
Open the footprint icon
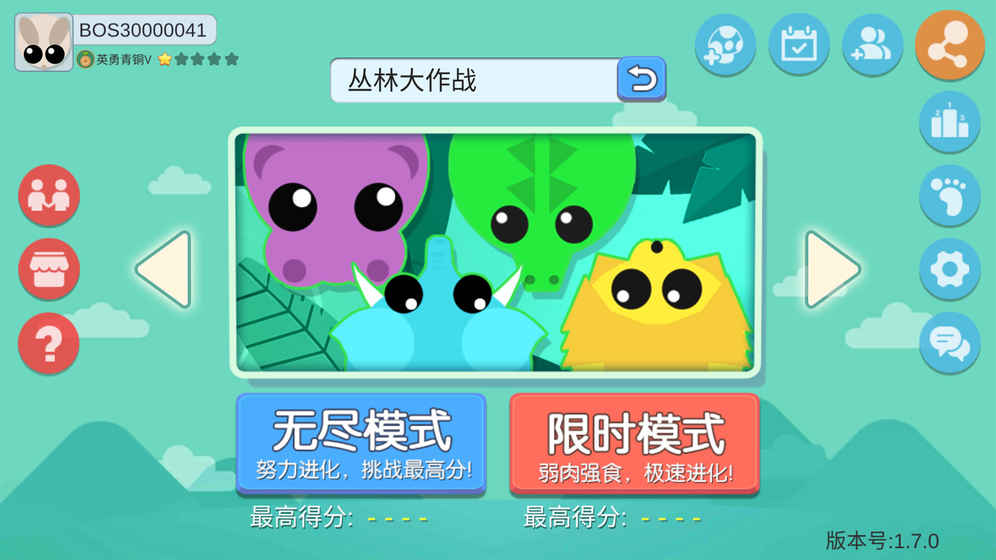pos(949,195)
